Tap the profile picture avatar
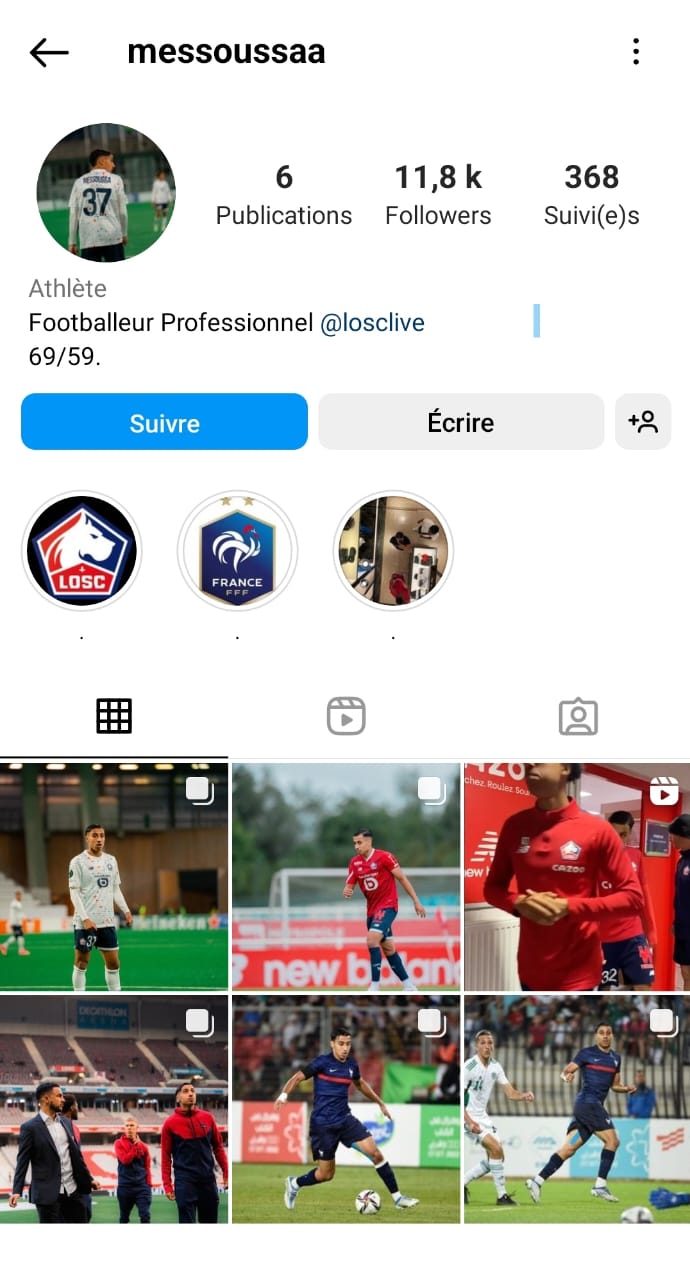Image resolution: width=690 pixels, height=1280 pixels. pyautogui.click(x=106, y=193)
